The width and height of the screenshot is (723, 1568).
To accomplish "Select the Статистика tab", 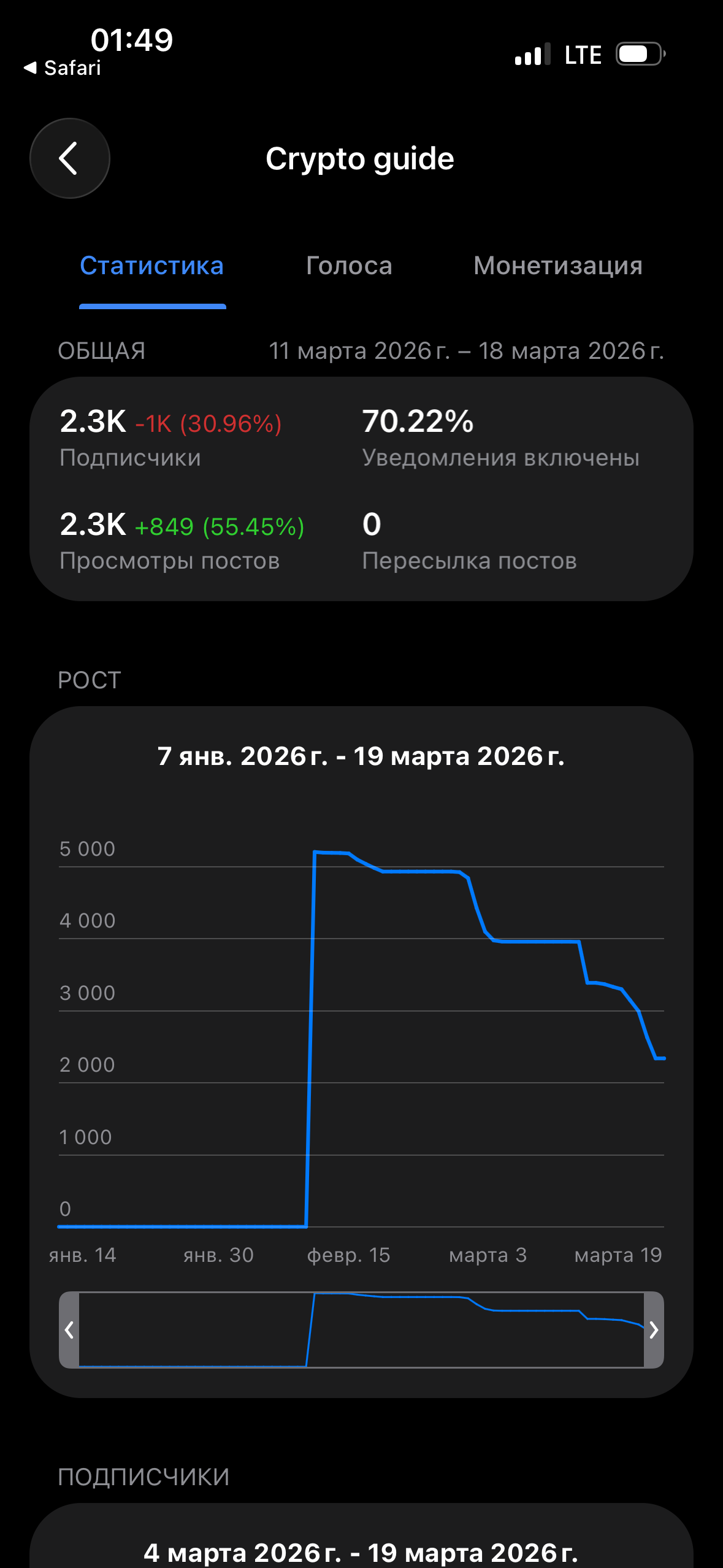I will (152, 266).
